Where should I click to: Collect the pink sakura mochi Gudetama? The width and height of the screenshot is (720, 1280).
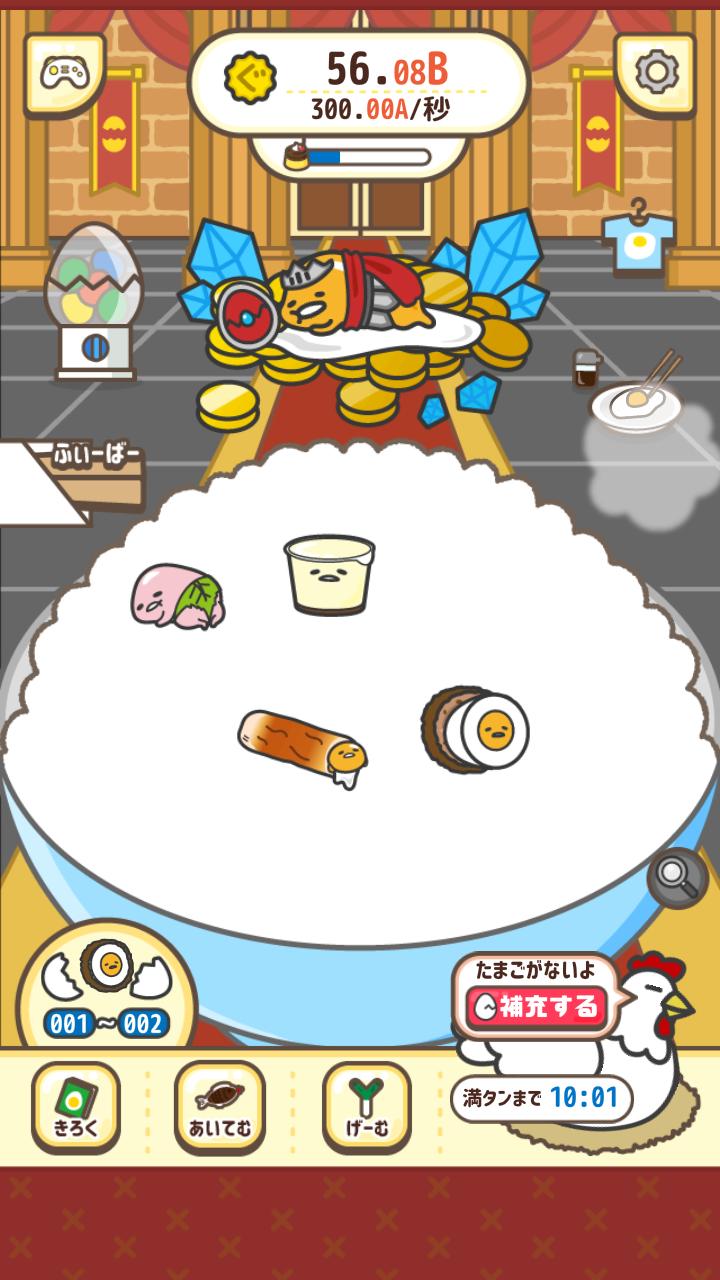point(178,595)
